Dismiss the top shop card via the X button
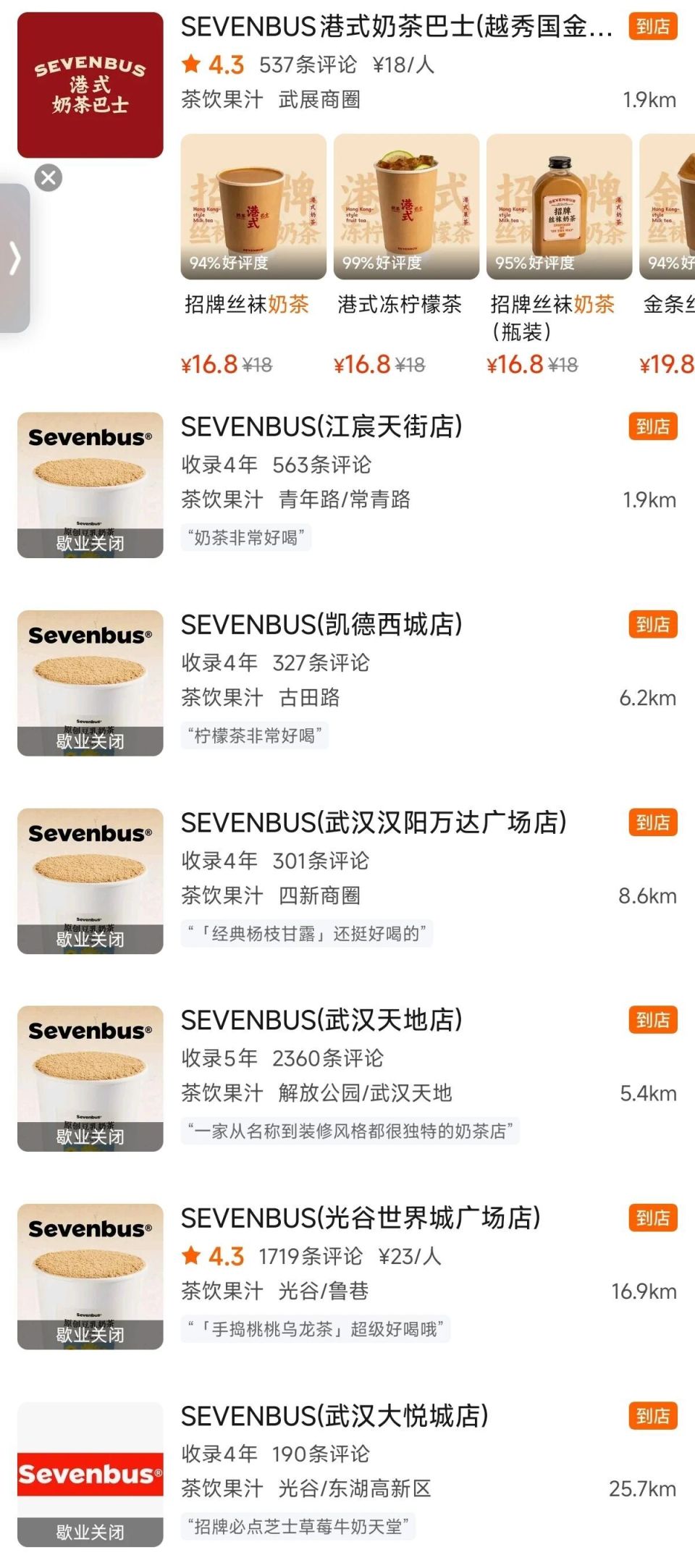The image size is (695, 1568). click(48, 179)
